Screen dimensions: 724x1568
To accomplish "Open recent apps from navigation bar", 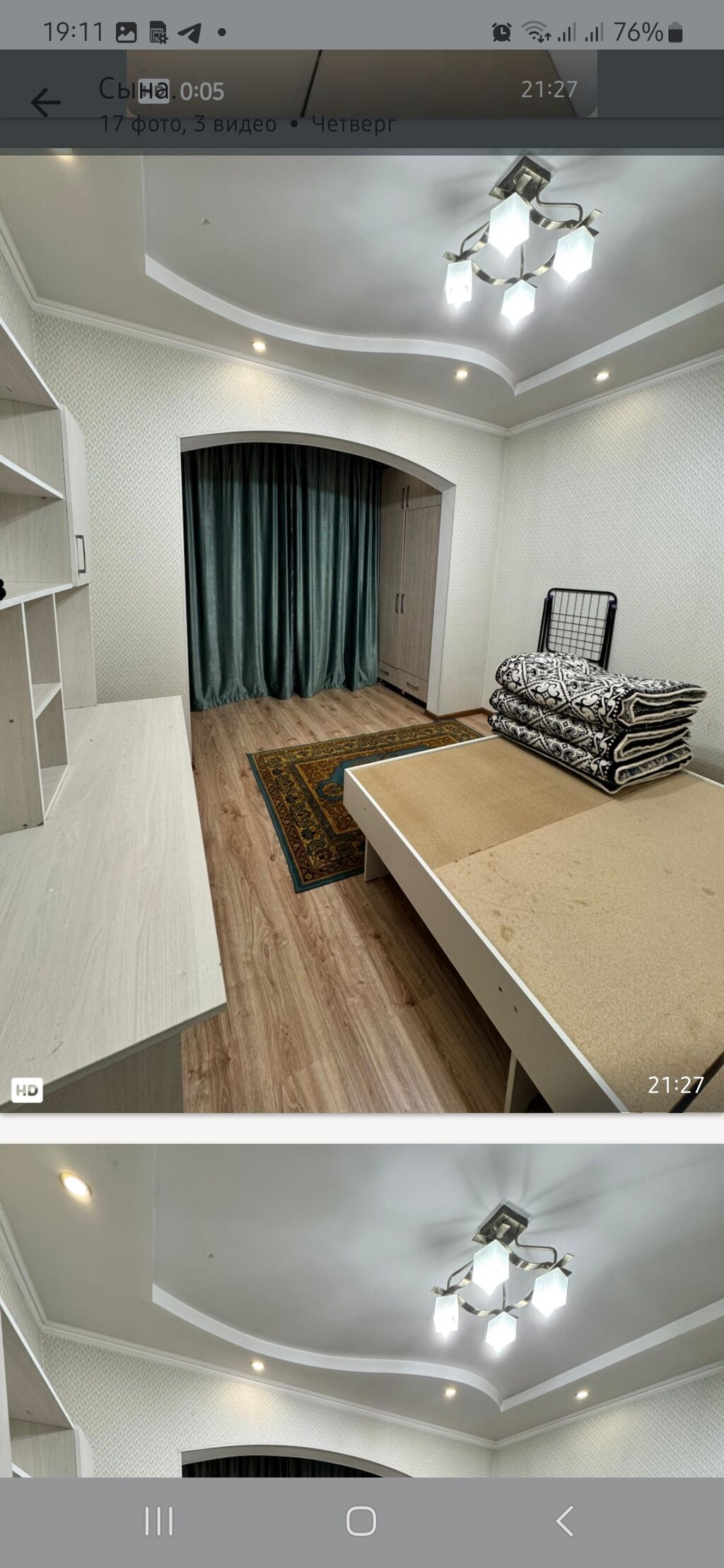I will pyautogui.click(x=158, y=1521).
